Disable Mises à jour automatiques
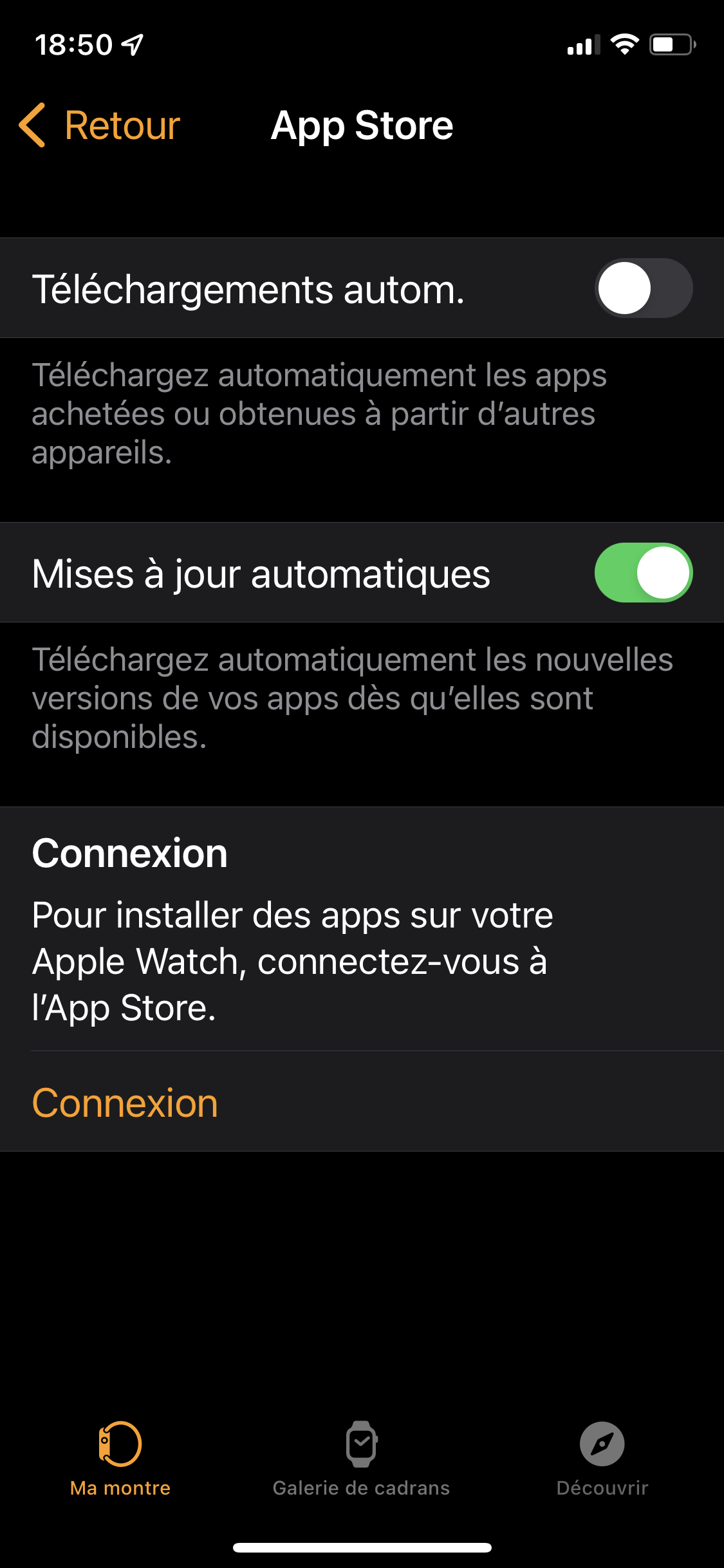The width and height of the screenshot is (724, 1568). click(643, 573)
